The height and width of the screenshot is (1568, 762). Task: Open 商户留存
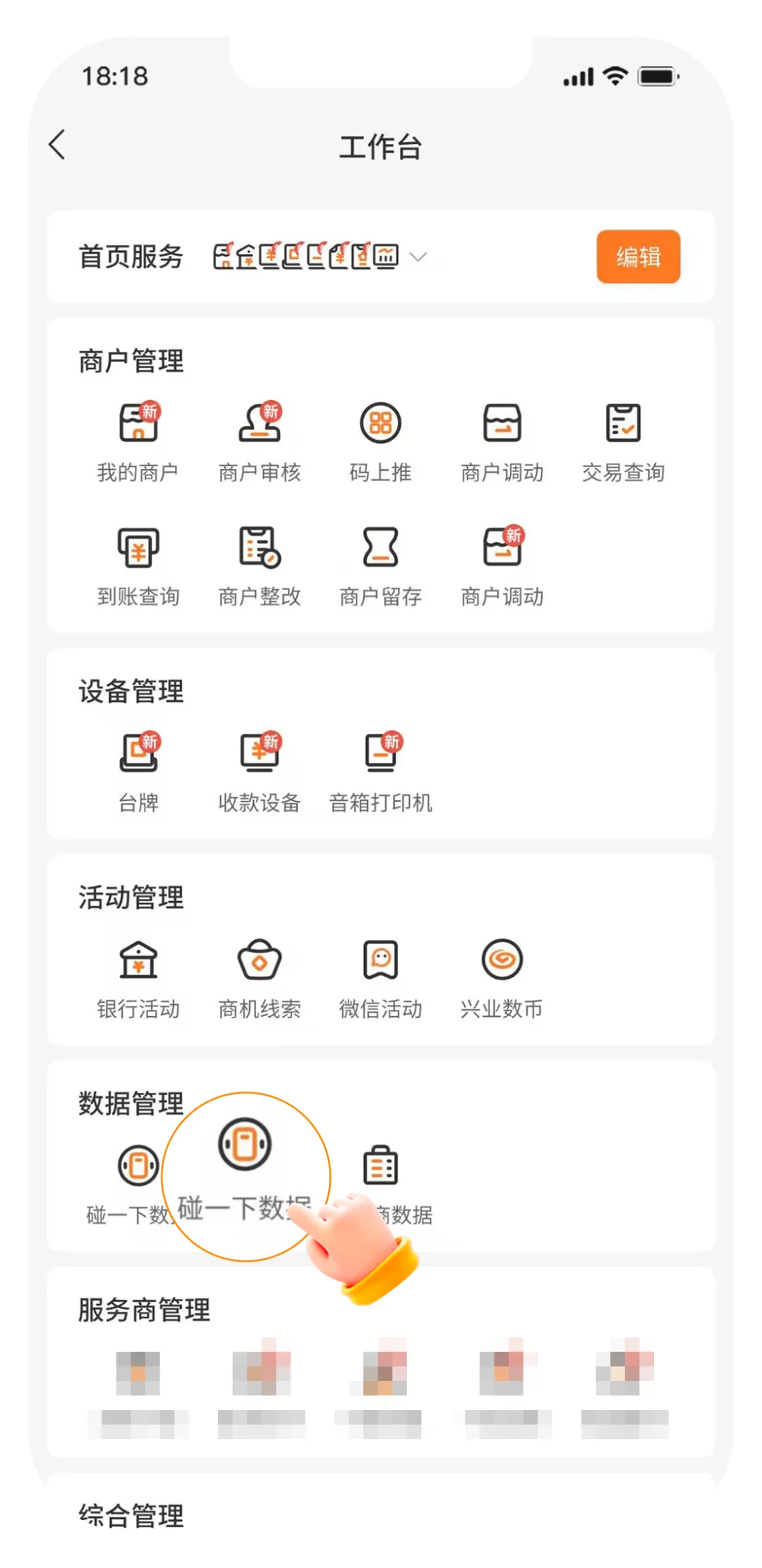[381, 565]
